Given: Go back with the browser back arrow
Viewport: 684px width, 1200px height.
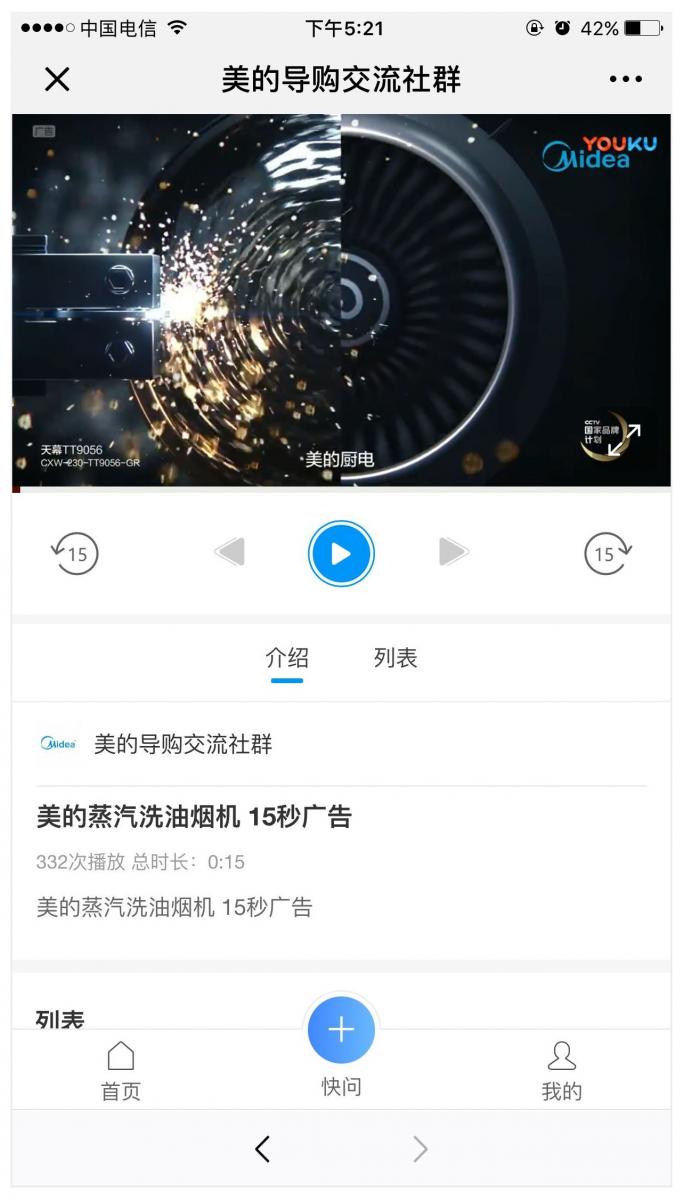Looking at the screenshot, I should [x=262, y=1150].
